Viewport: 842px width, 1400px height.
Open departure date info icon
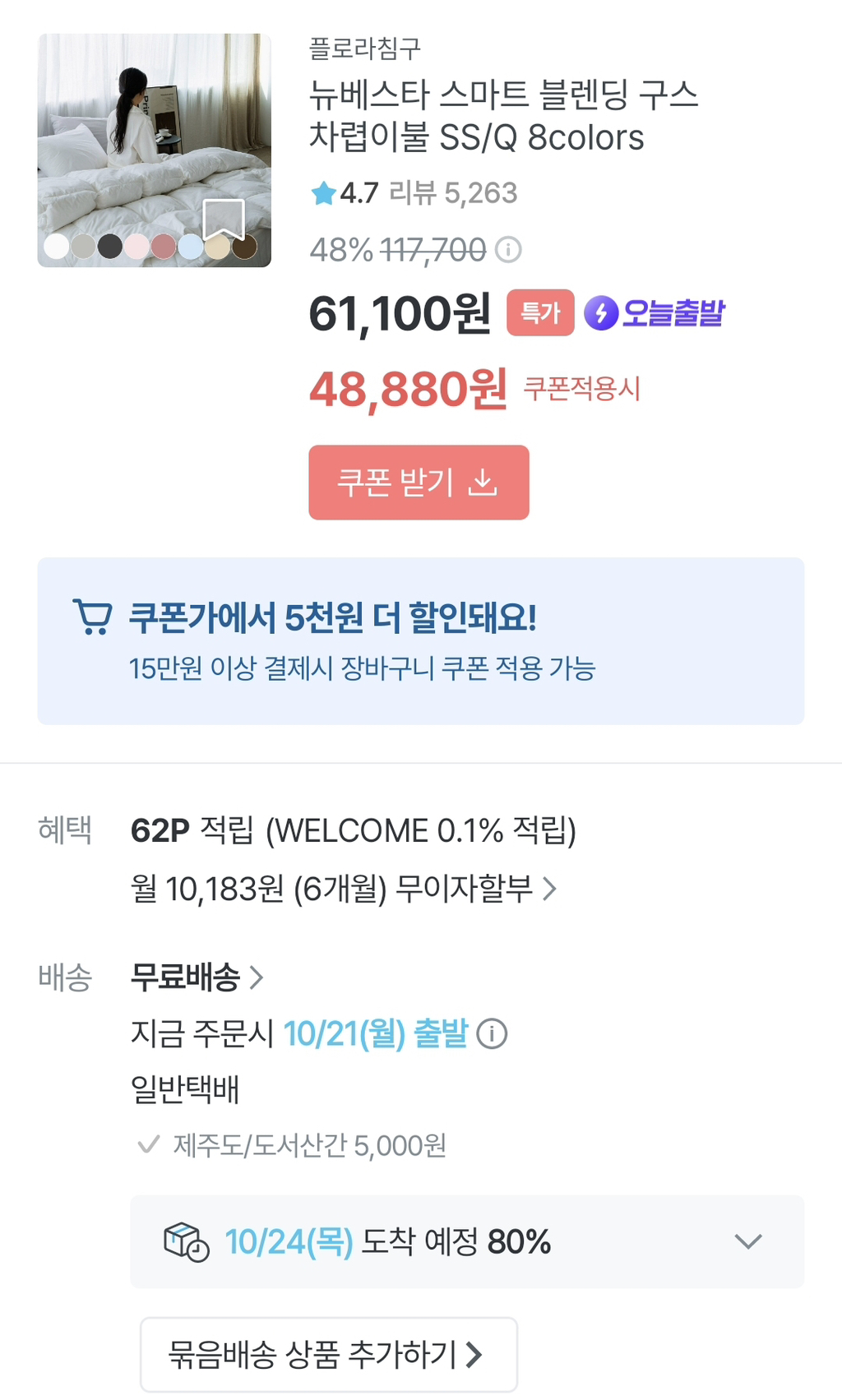tap(492, 1033)
